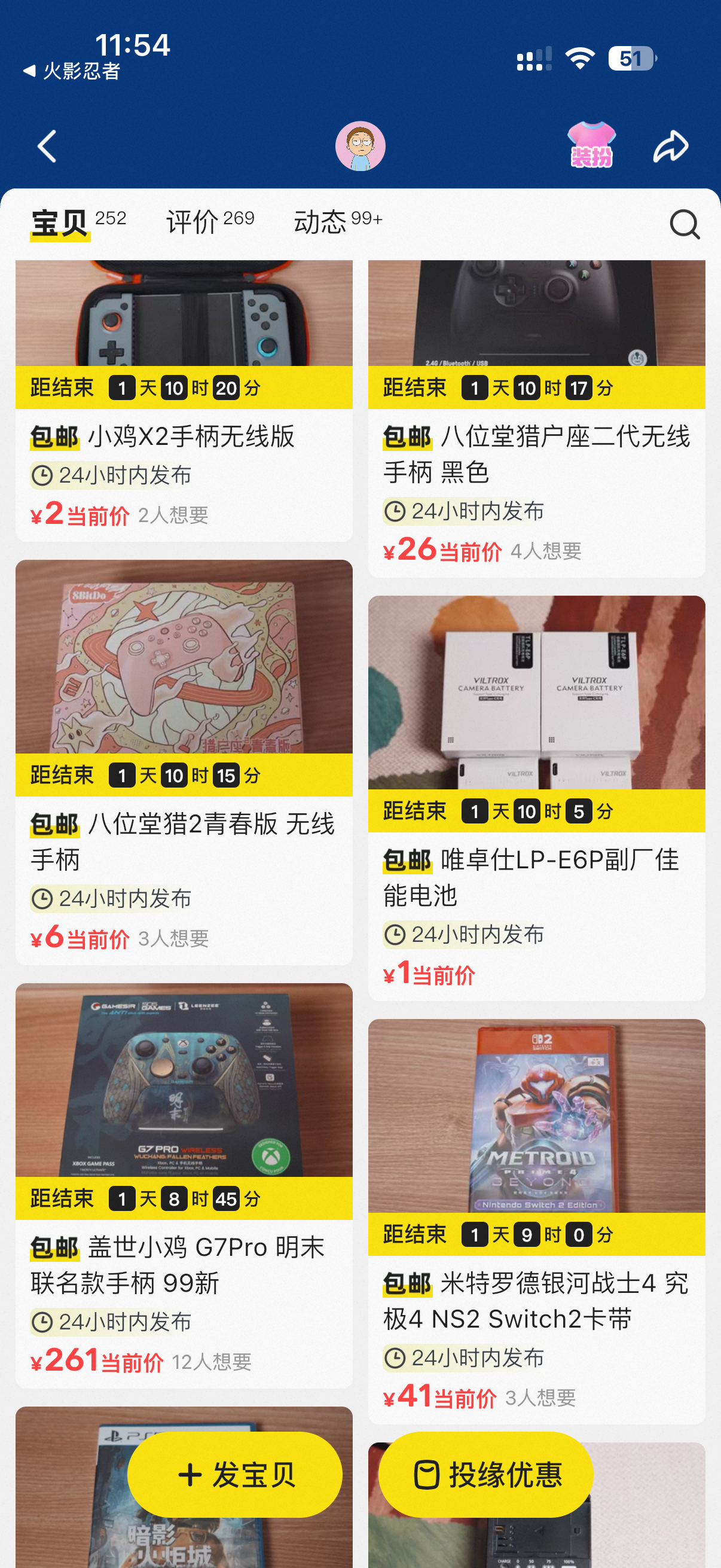
Task: Open 八位堂猎户座二代无线手柄 黑色 listing
Action: coord(536,453)
